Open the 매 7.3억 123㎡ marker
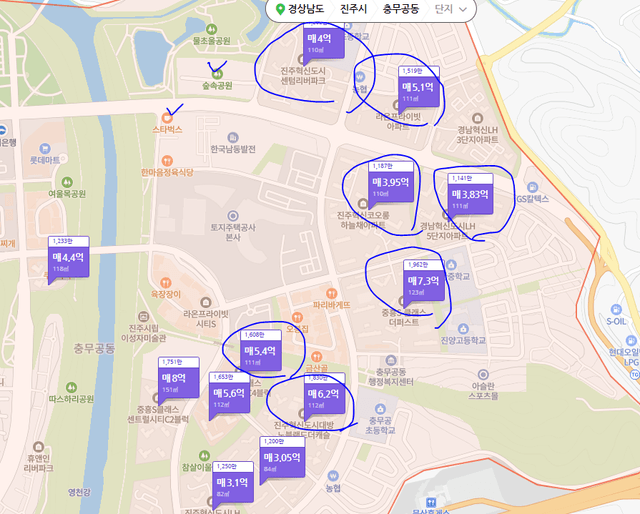640x514 pixels. (424, 284)
